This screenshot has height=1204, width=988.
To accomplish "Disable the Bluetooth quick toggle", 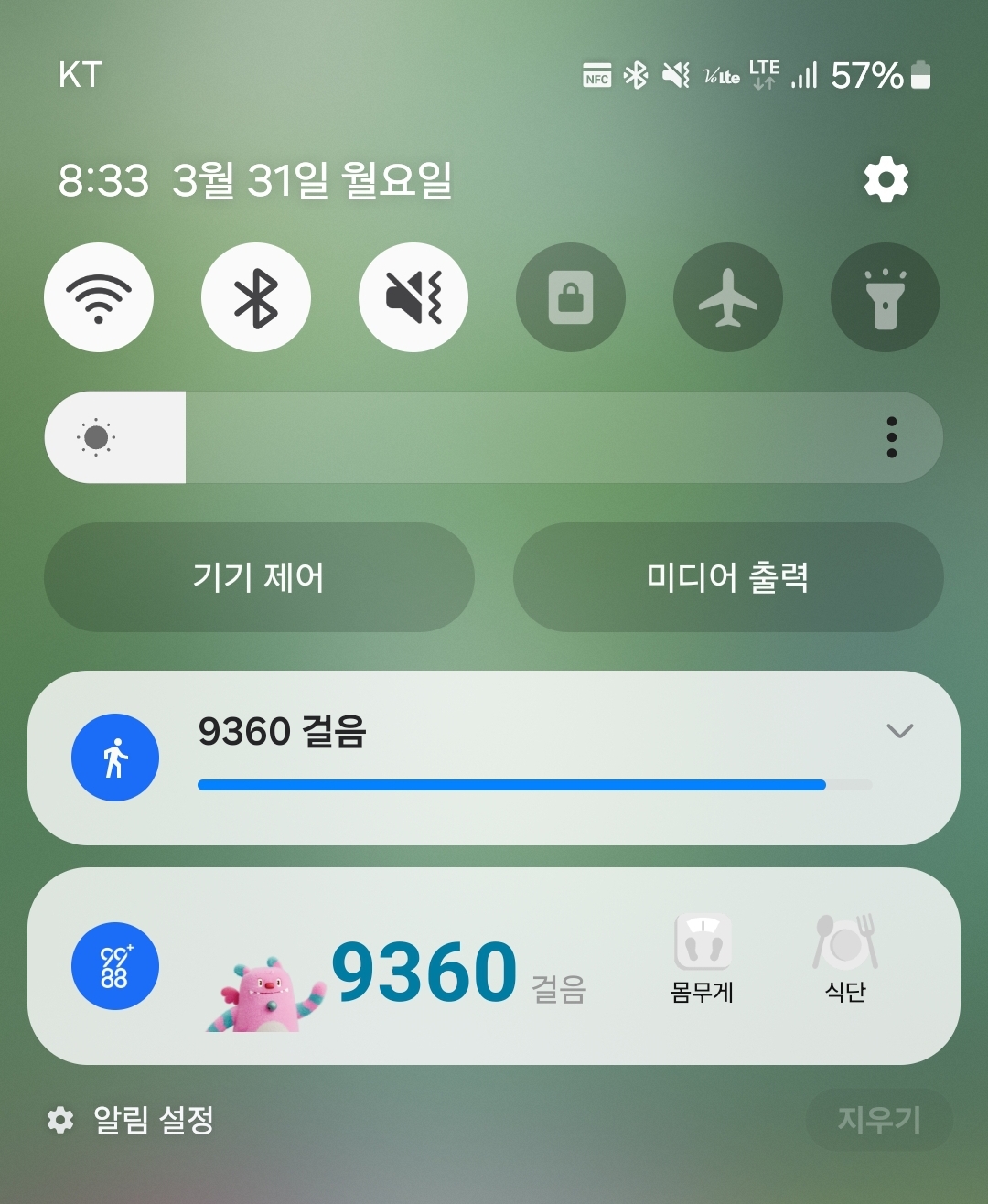I will [256, 297].
